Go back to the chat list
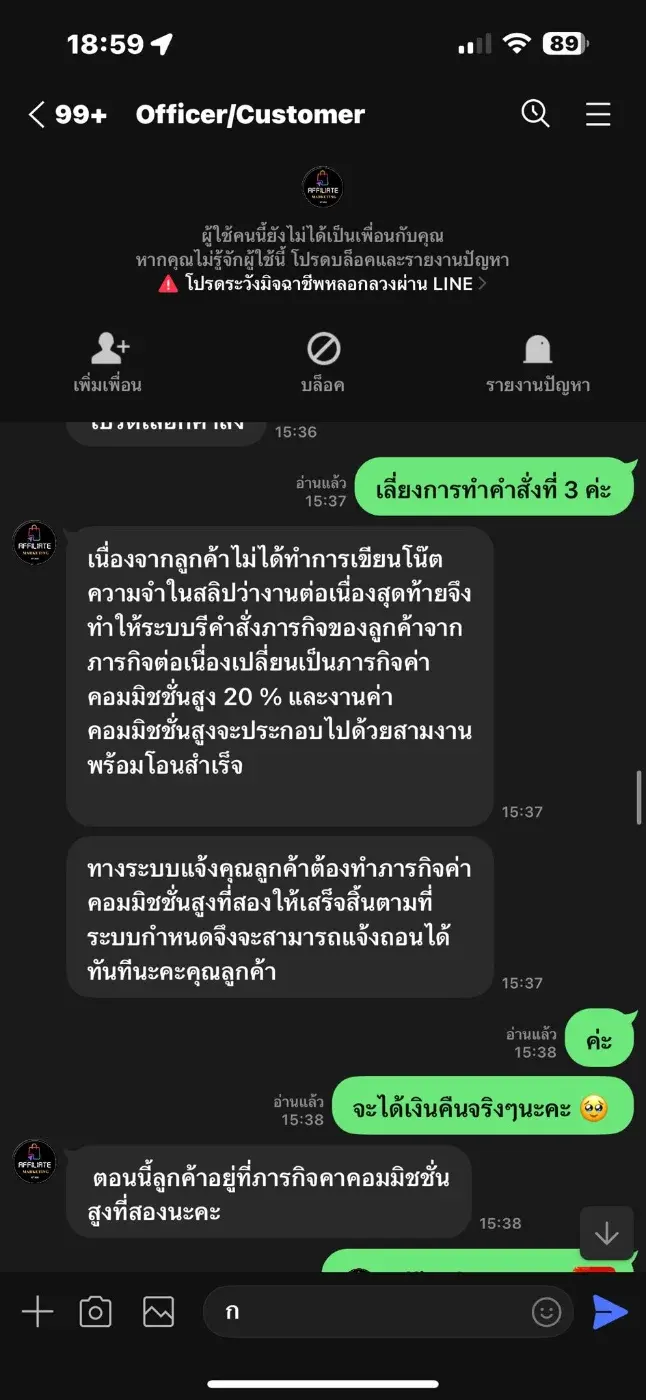646x1400 pixels. (38, 115)
